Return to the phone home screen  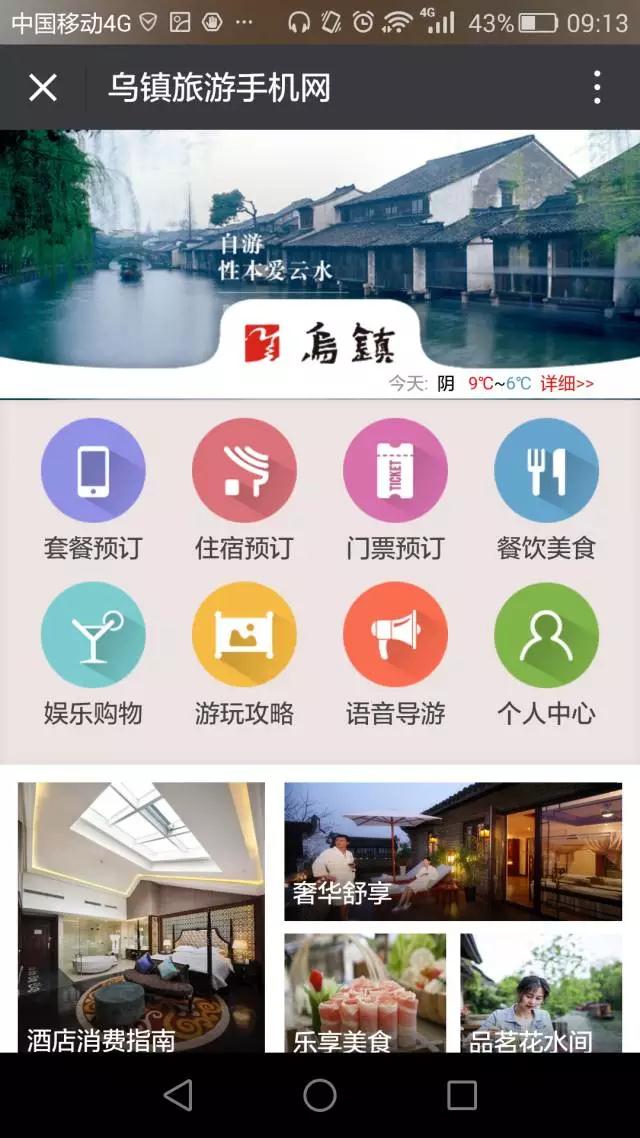pyautogui.click(x=320, y=1095)
